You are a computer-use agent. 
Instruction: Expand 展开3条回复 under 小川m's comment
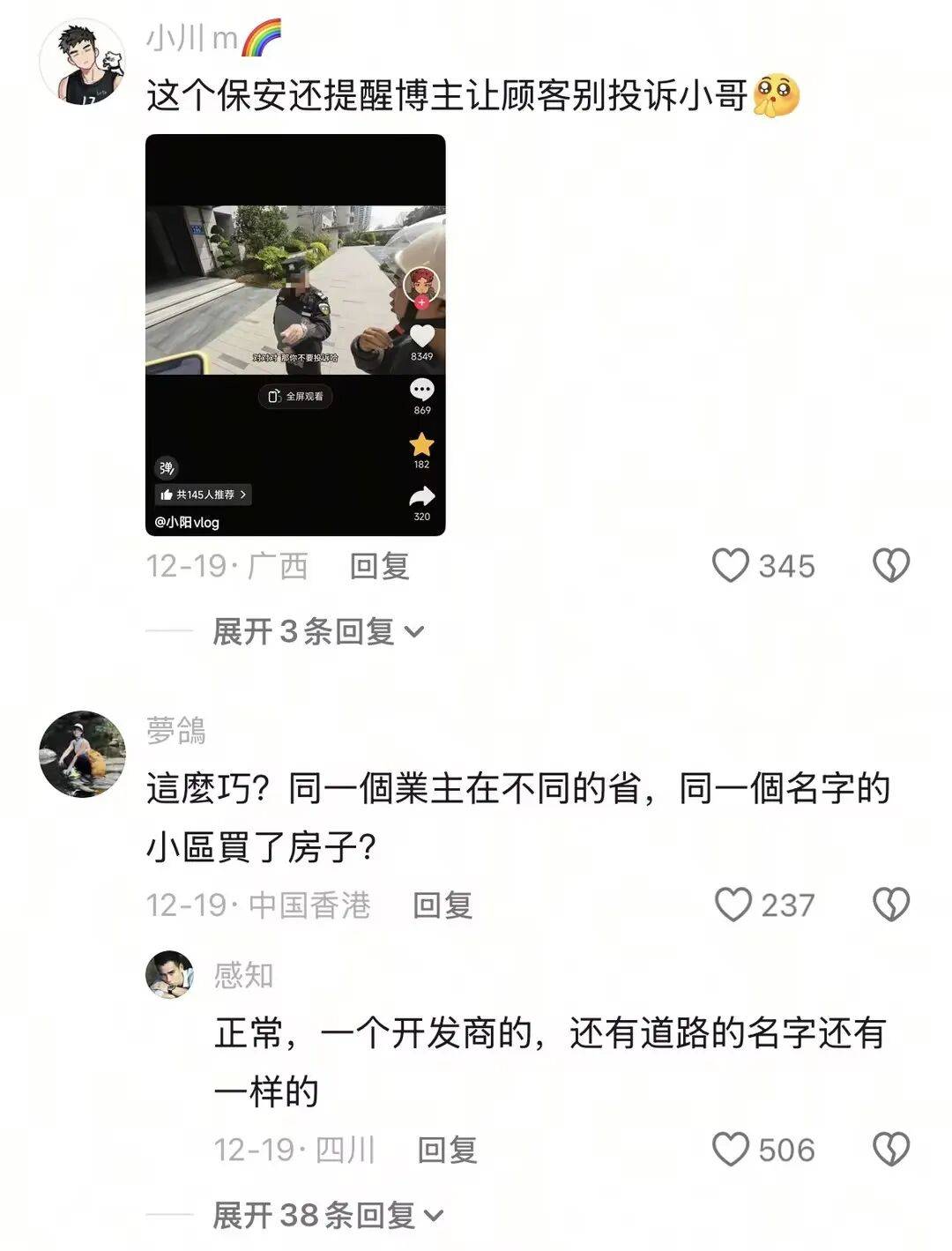tap(317, 631)
